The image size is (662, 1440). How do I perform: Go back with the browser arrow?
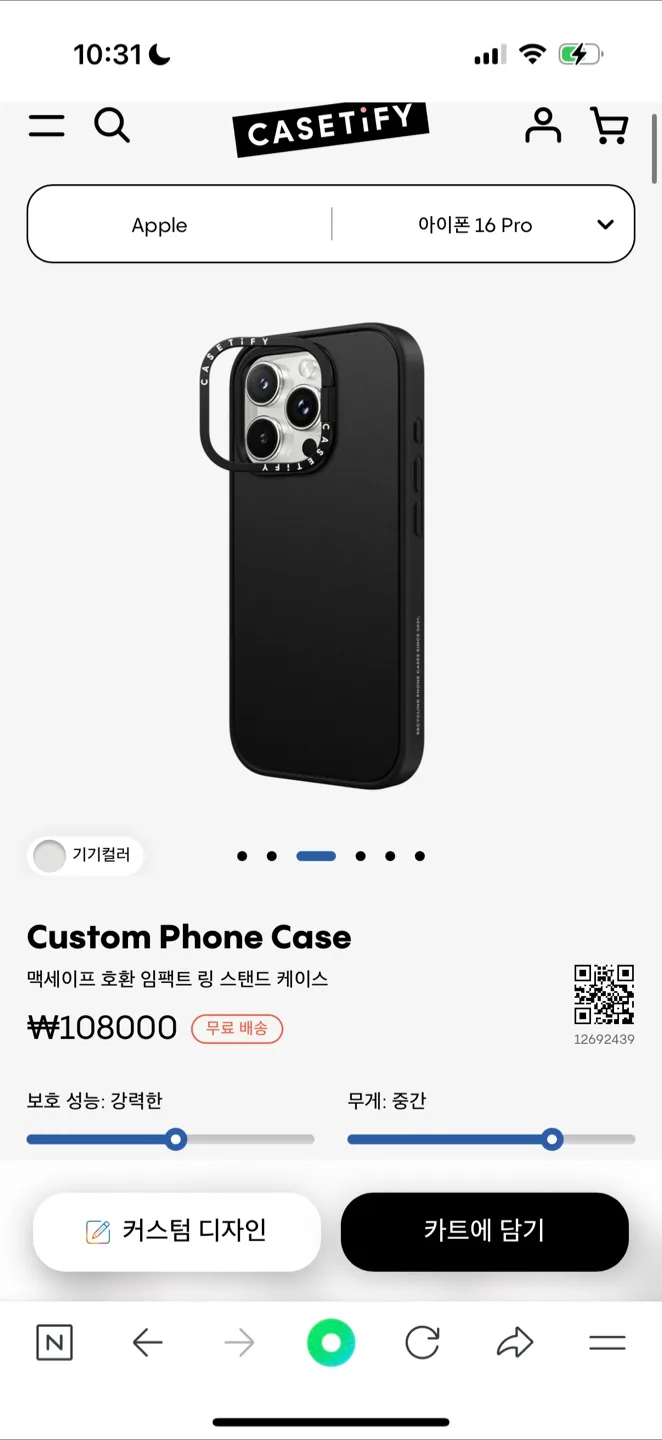(x=147, y=1343)
